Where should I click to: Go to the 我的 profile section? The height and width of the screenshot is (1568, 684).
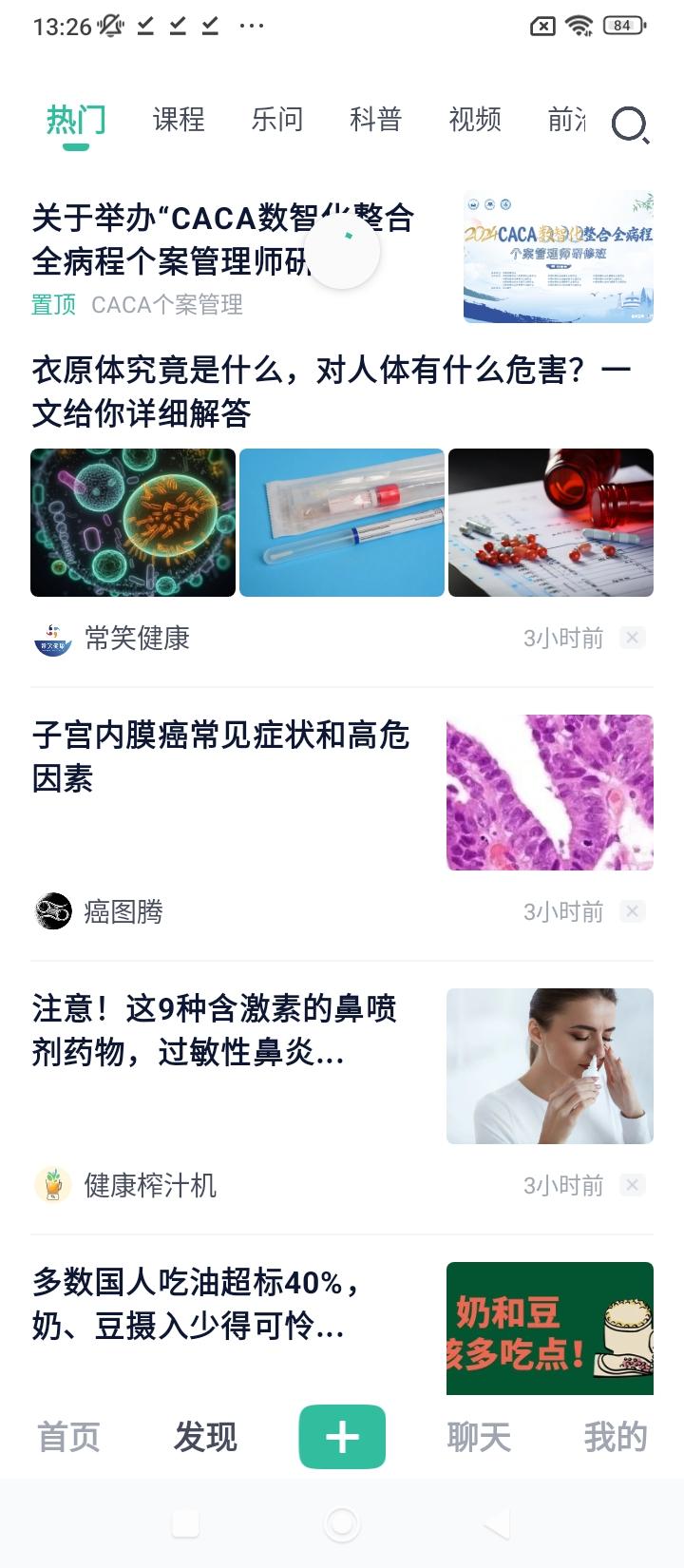pyautogui.click(x=616, y=1437)
